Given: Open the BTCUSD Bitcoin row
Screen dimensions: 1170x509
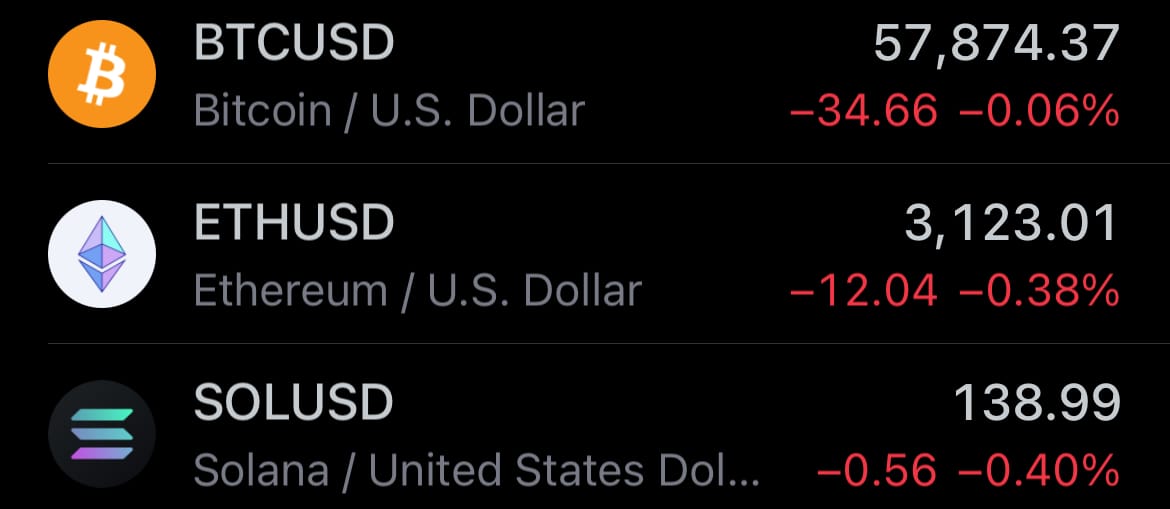Looking at the screenshot, I should click(x=585, y=78).
